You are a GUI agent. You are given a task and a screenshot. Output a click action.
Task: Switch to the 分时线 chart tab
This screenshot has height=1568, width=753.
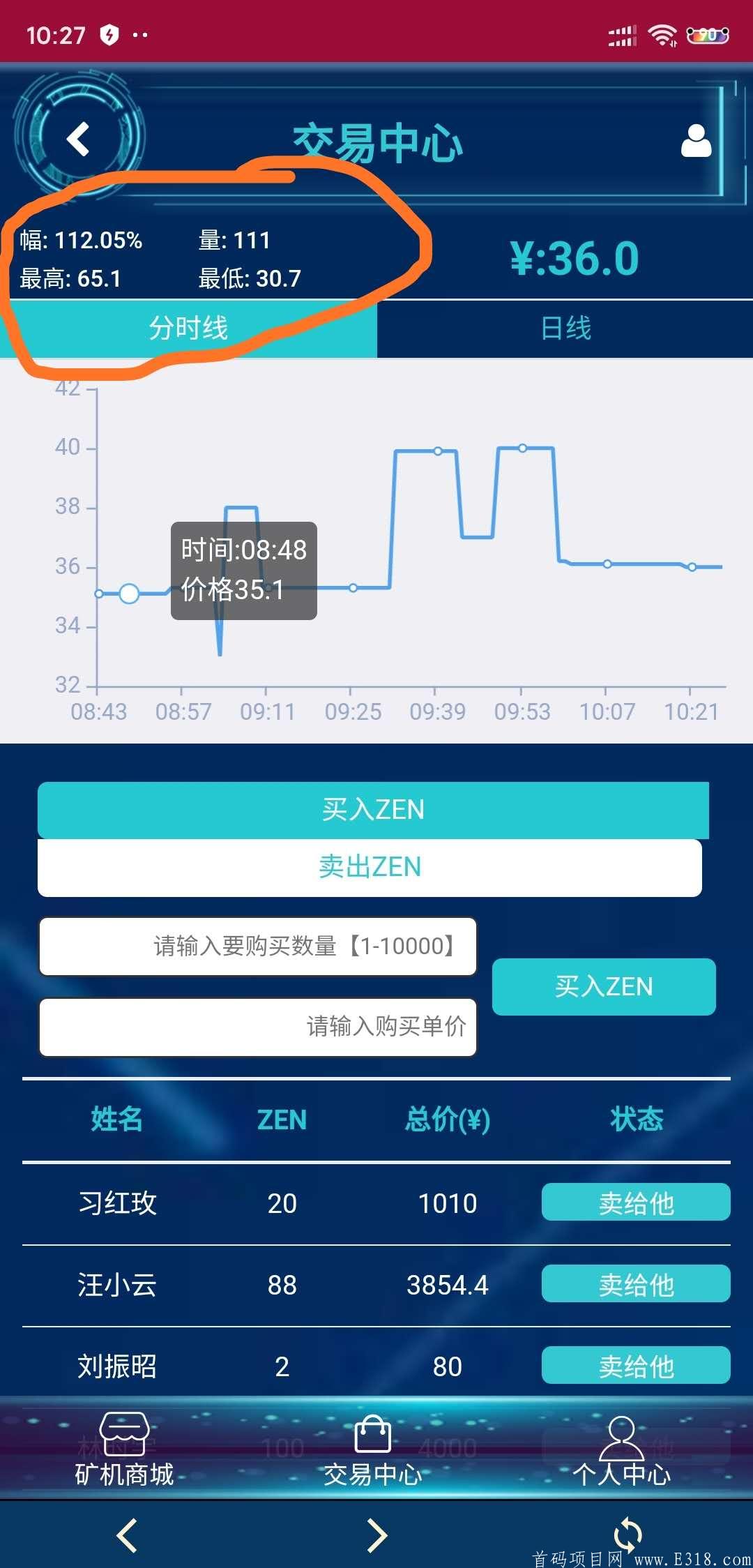(188, 328)
